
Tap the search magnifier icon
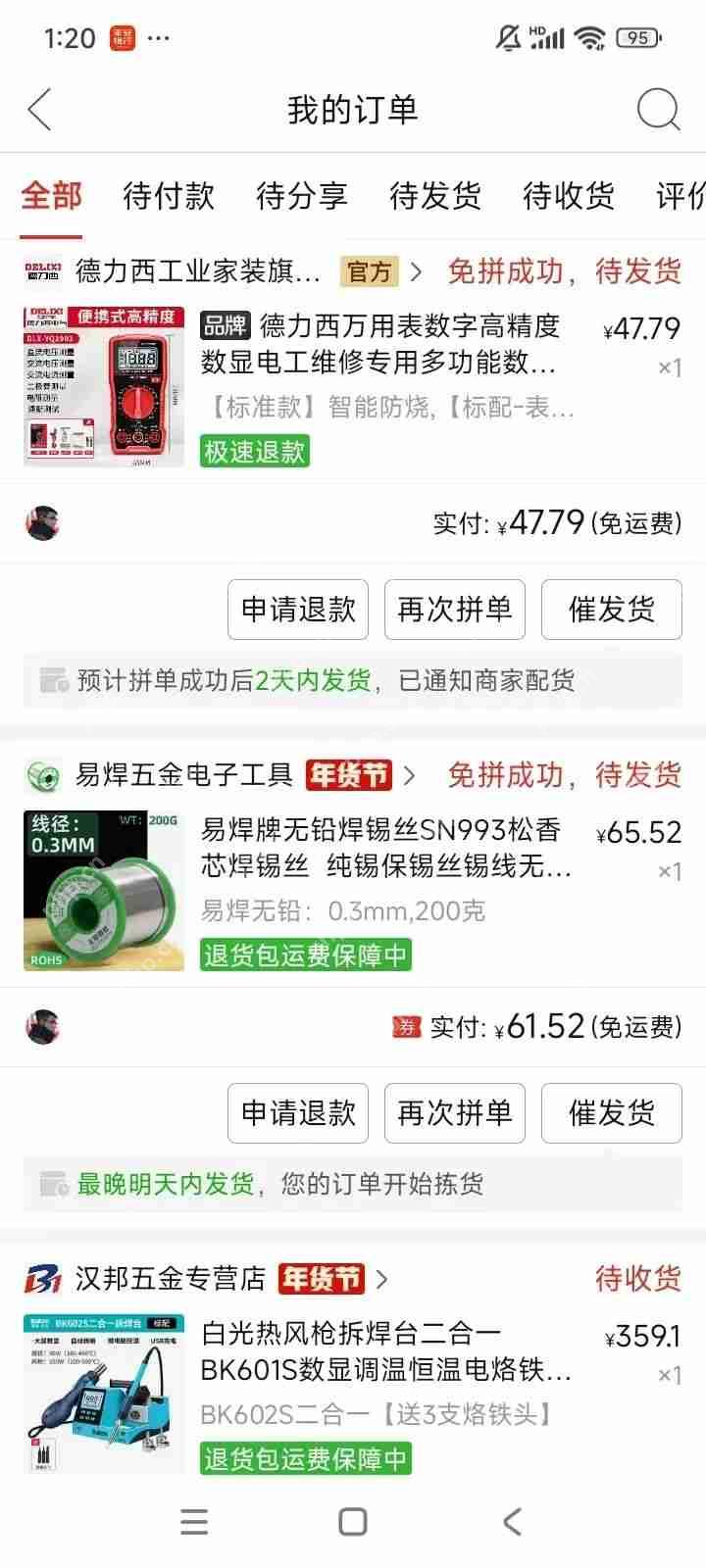(x=659, y=110)
